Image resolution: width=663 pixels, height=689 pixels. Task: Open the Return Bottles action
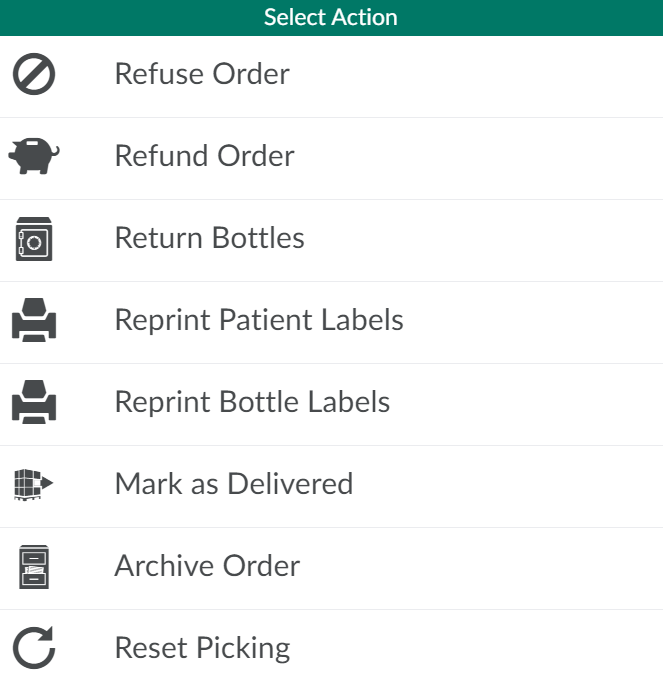(x=209, y=239)
